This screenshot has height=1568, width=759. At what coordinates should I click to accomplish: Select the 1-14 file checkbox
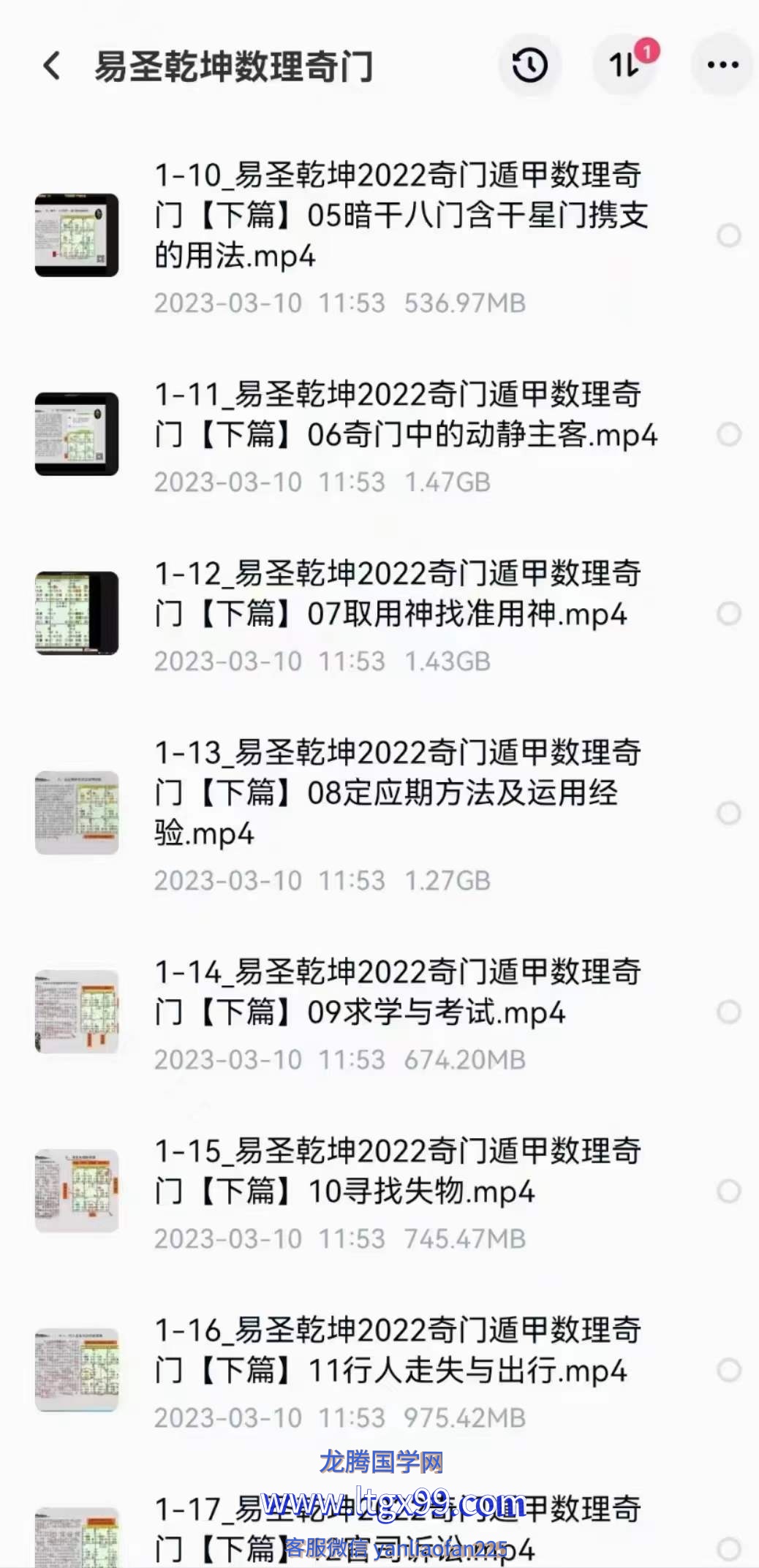point(728,1012)
